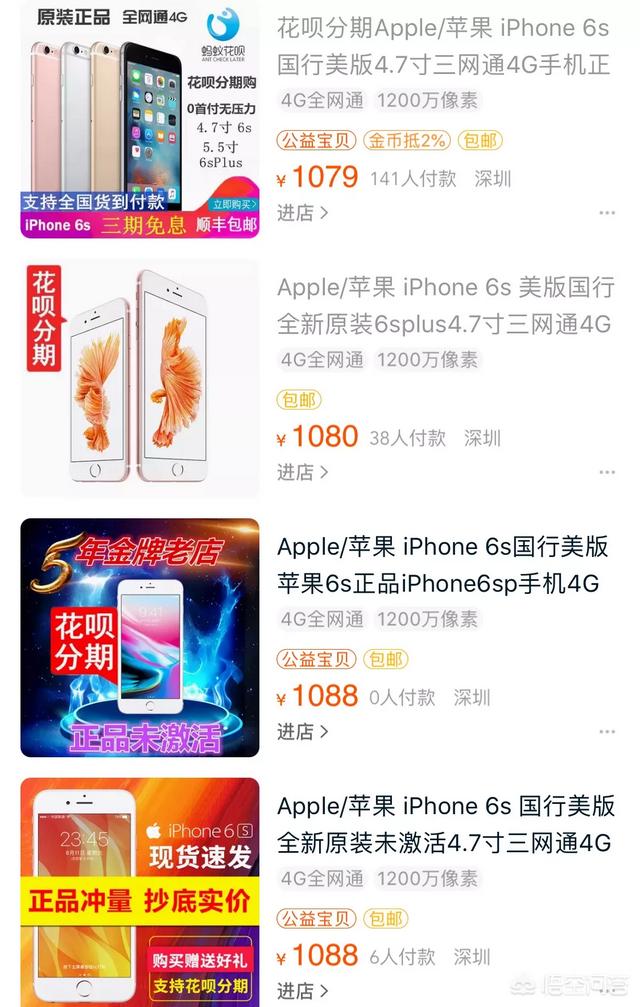Screen dimensions: 640x1007
Task: Visit the store of the 0人付款 listing
Action: [x=302, y=732]
